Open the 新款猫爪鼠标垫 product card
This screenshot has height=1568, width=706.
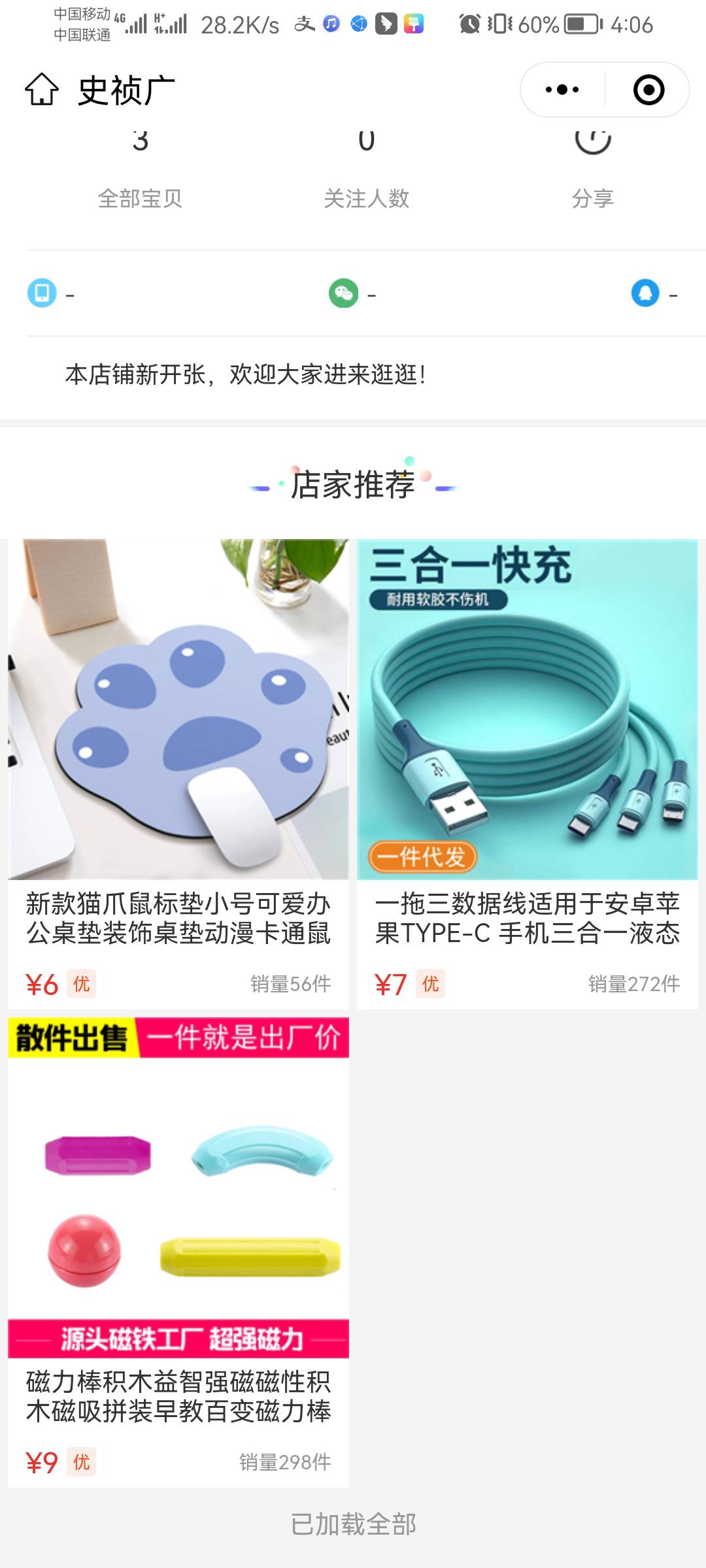[178, 771]
